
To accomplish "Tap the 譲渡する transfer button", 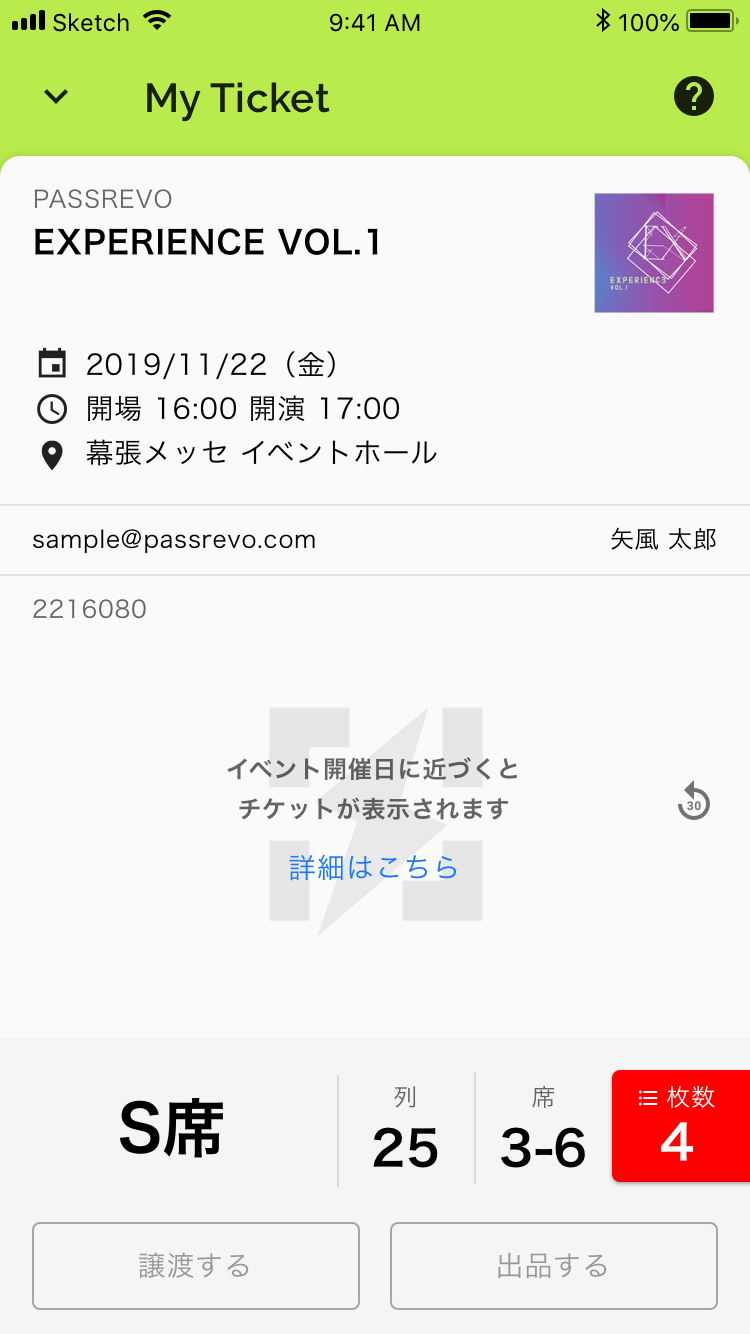I will point(195,1266).
